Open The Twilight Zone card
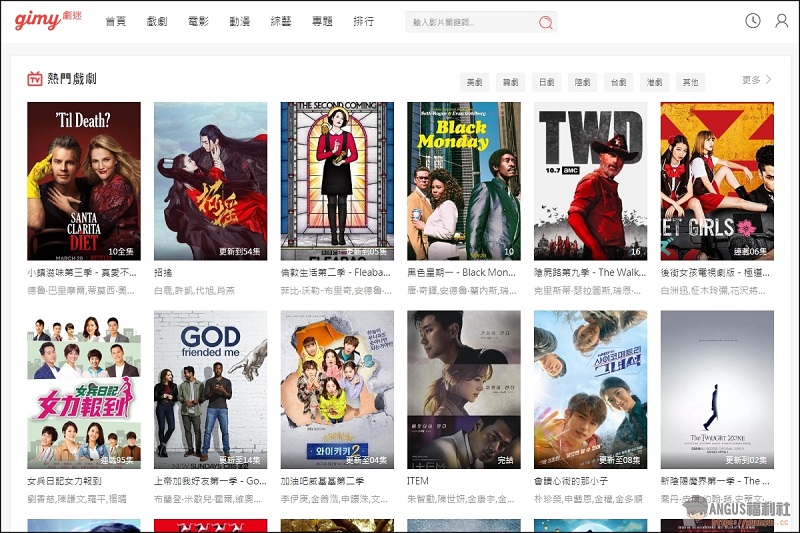Viewport: 800px width, 533px height. (716, 388)
